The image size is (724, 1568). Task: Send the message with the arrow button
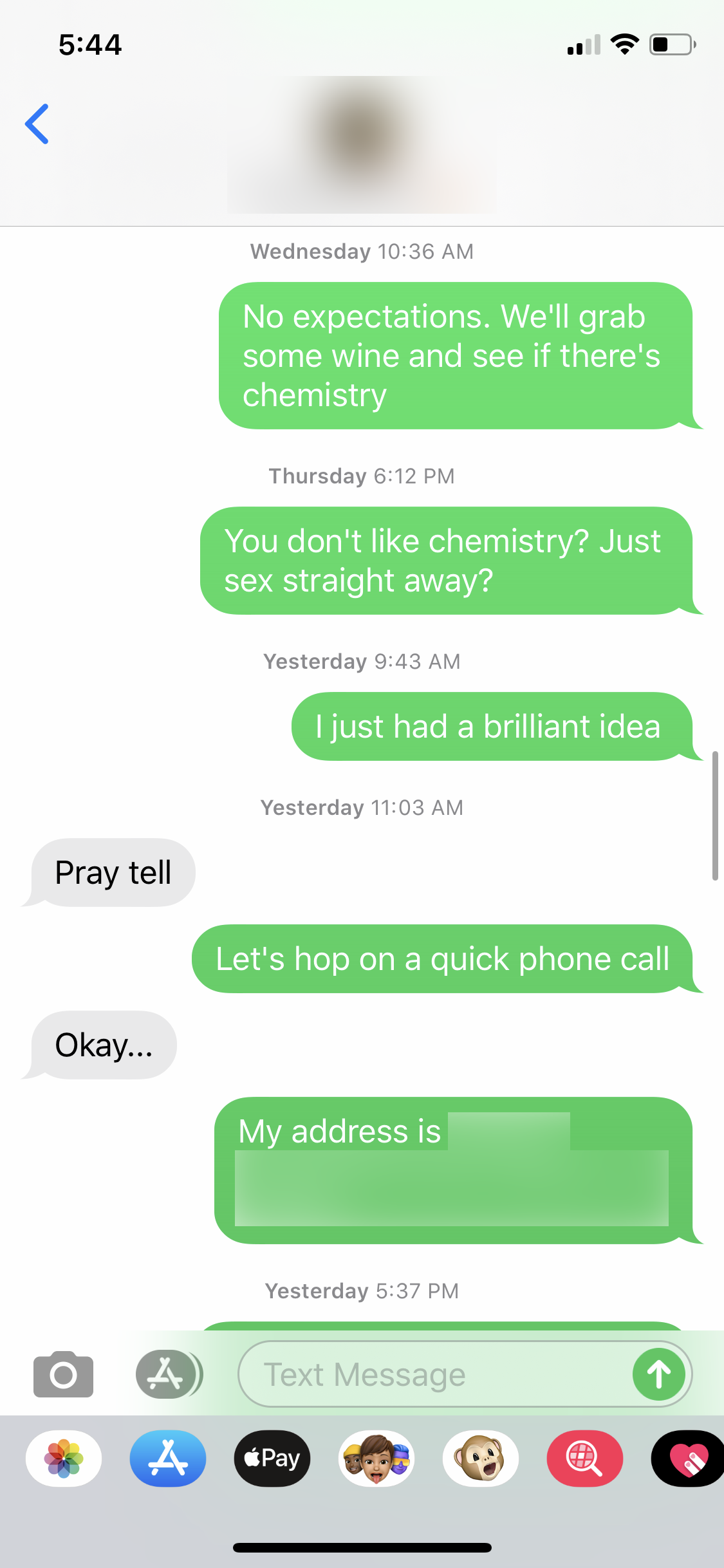[x=658, y=1374]
